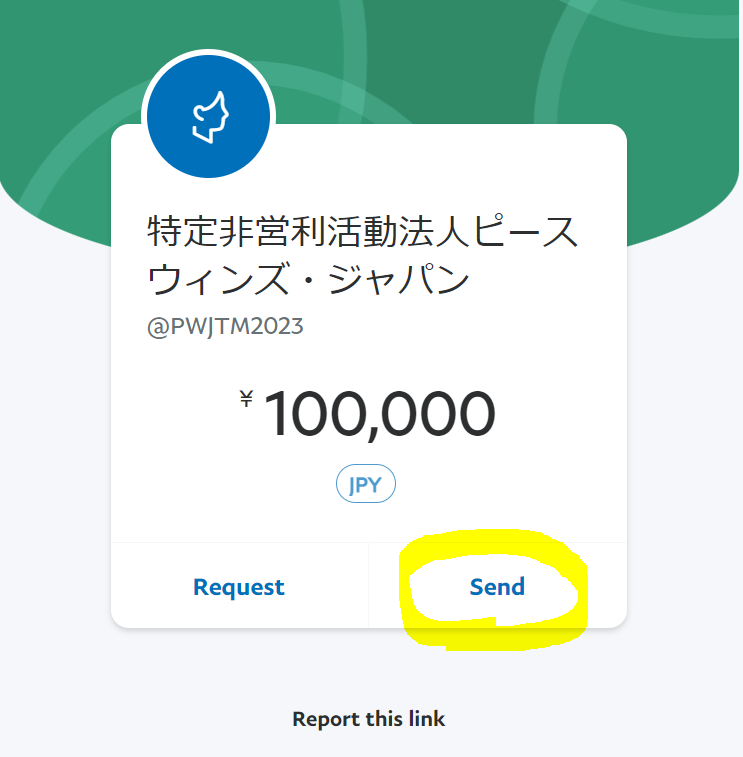Change the 100,000 payment amount
The width and height of the screenshot is (743, 757).
(379, 415)
